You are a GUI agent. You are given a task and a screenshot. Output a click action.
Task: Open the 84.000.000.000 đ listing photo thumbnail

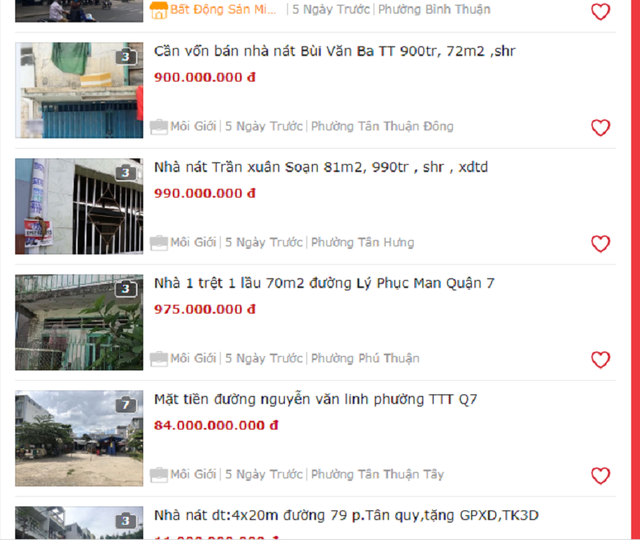(x=79, y=438)
